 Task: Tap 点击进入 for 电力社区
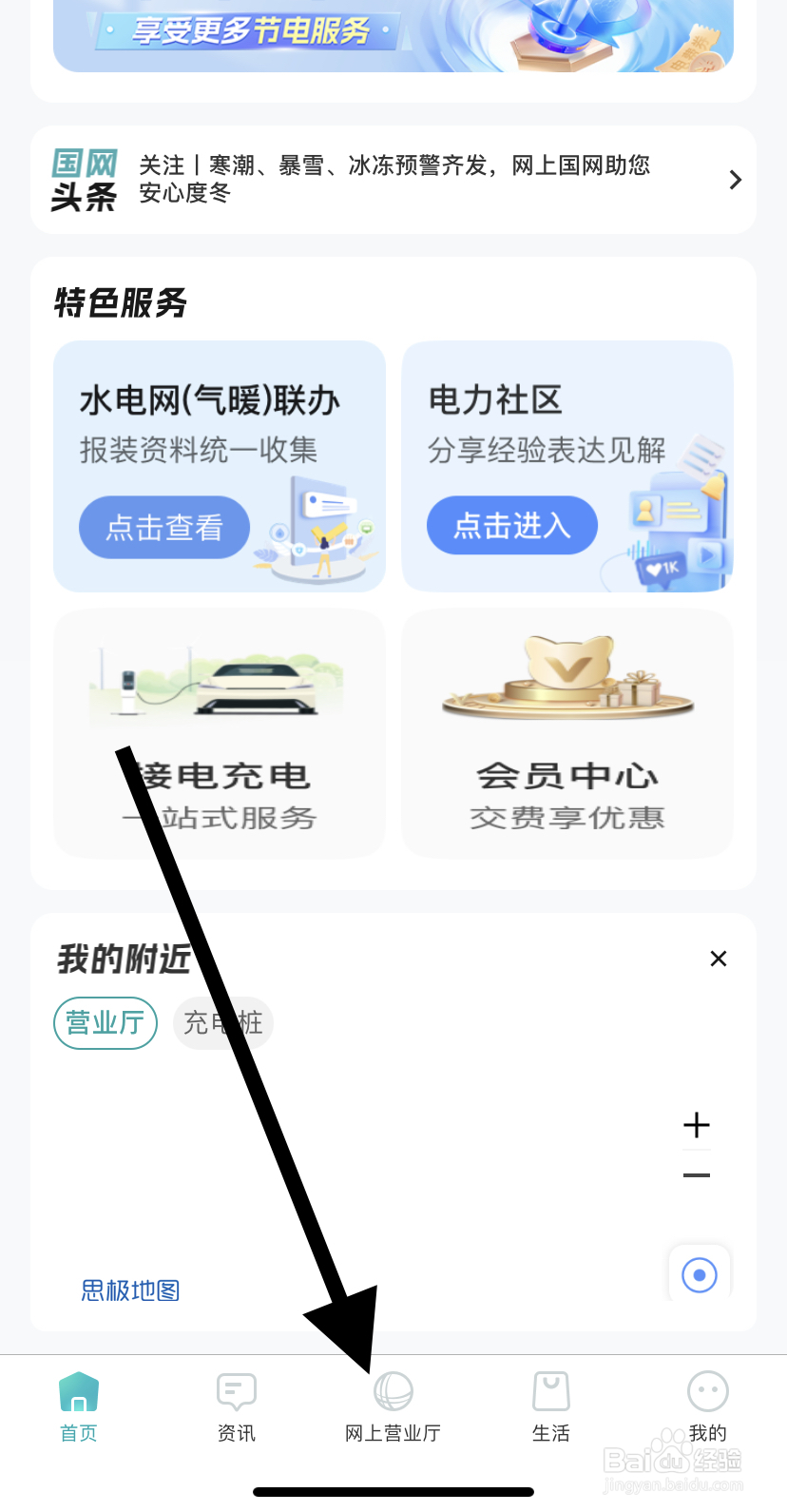pos(511,525)
